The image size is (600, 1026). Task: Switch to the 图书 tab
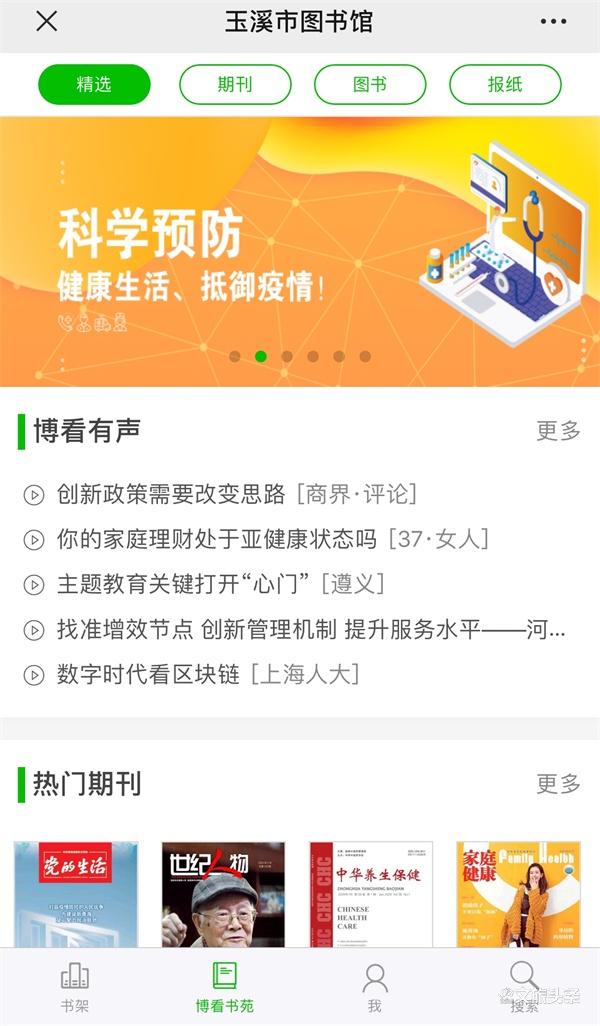pos(370,85)
